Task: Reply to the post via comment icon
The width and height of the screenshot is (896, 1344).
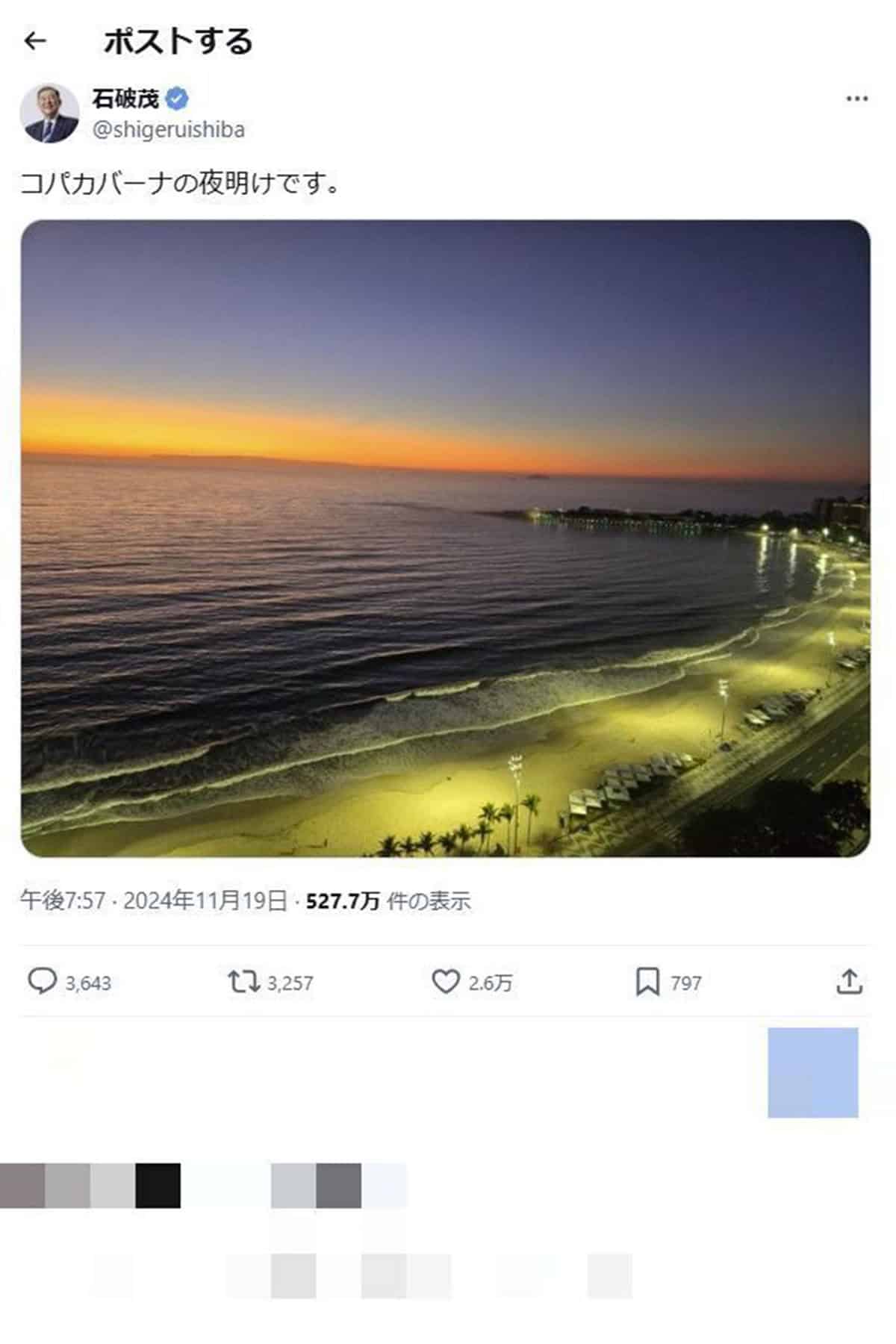Action: click(x=42, y=981)
